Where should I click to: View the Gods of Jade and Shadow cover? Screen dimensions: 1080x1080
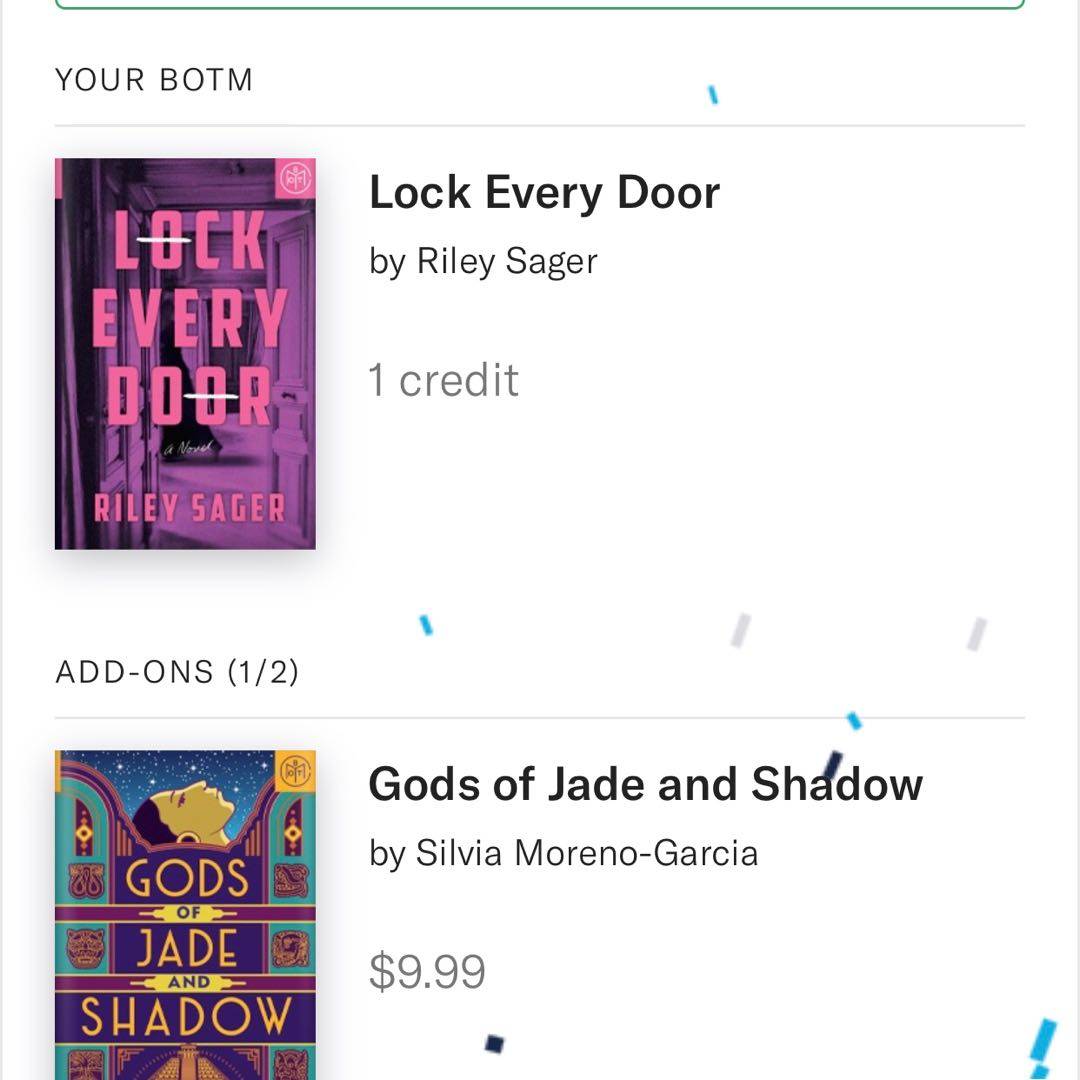point(185,914)
